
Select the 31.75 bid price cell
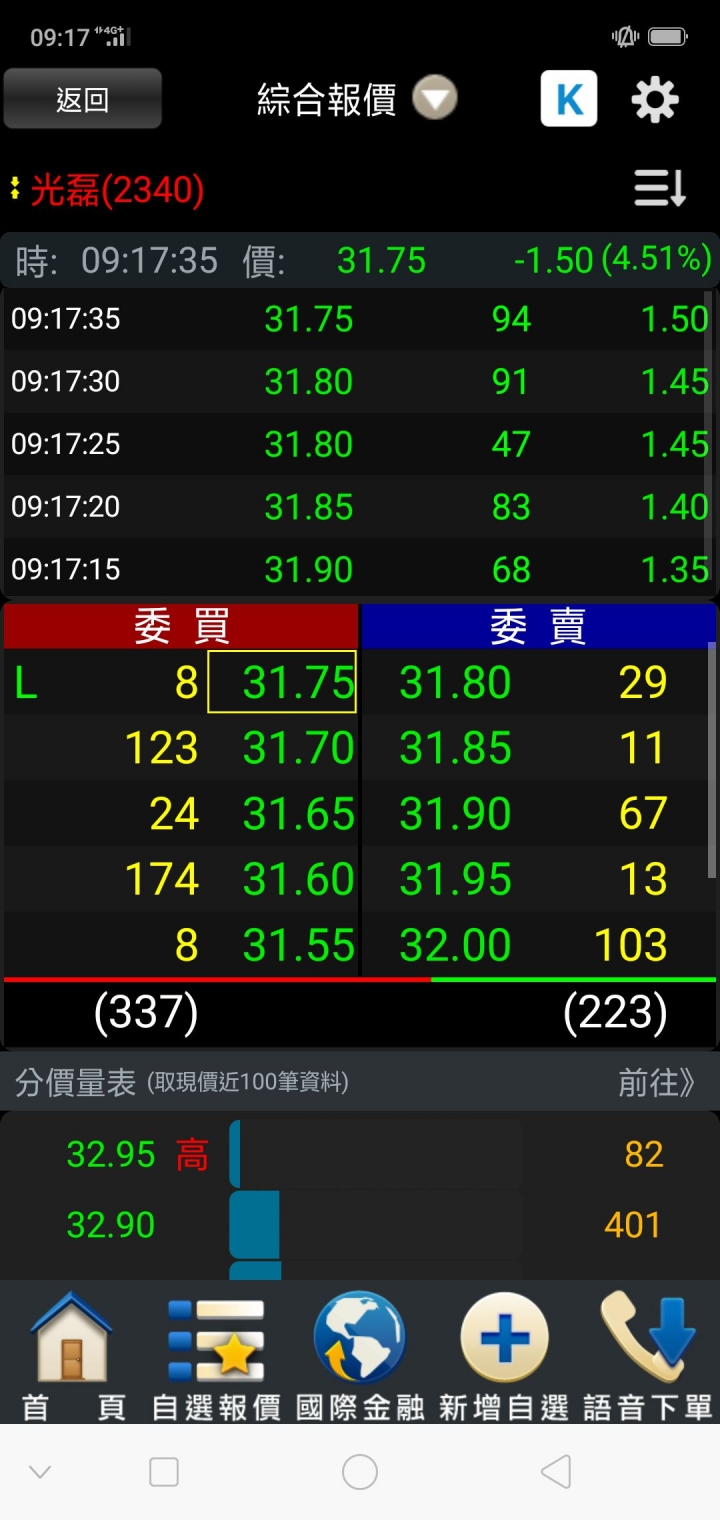tap(282, 682)
